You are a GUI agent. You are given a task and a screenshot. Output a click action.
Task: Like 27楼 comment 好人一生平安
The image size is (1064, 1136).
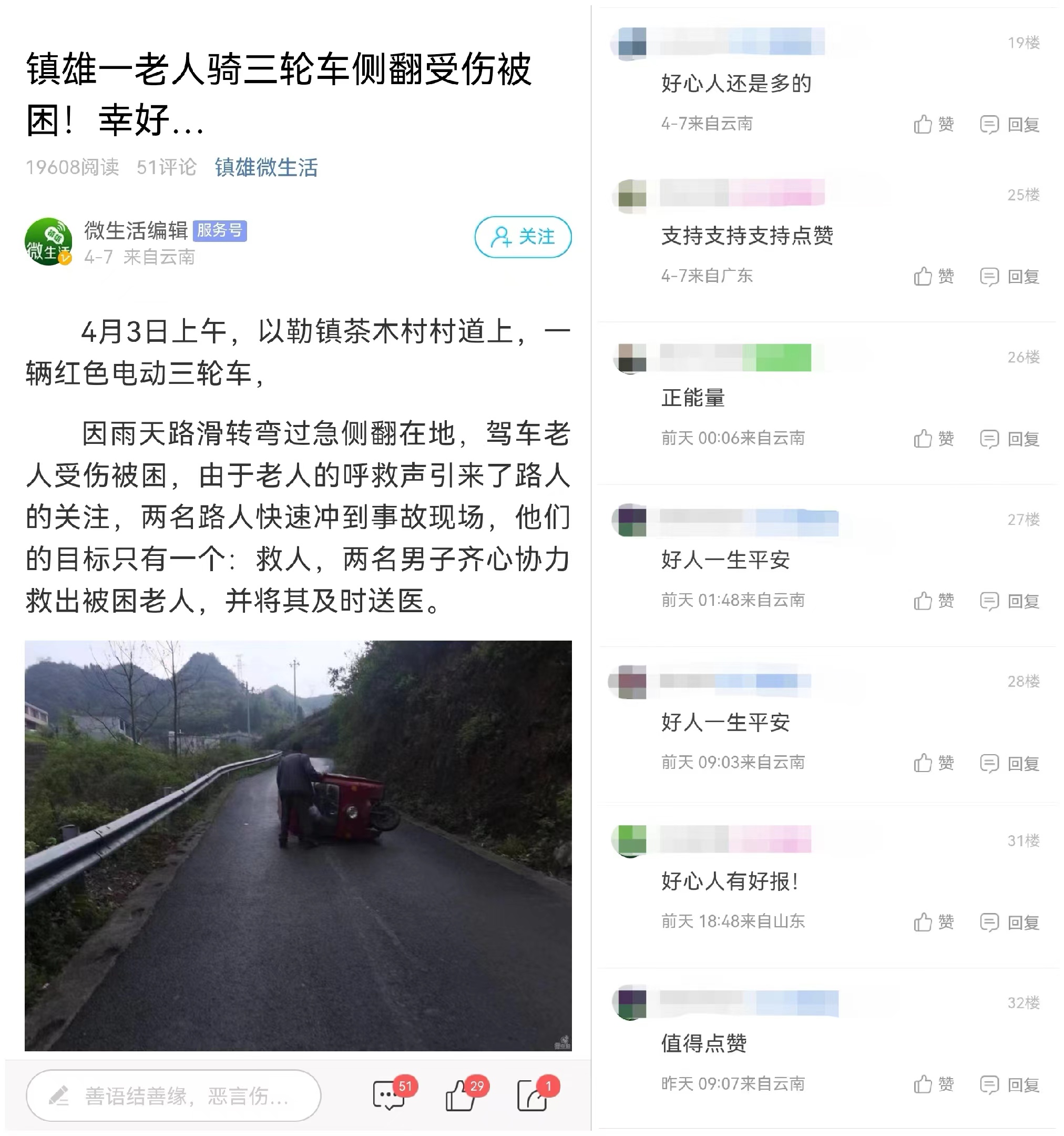coord(933,601)
